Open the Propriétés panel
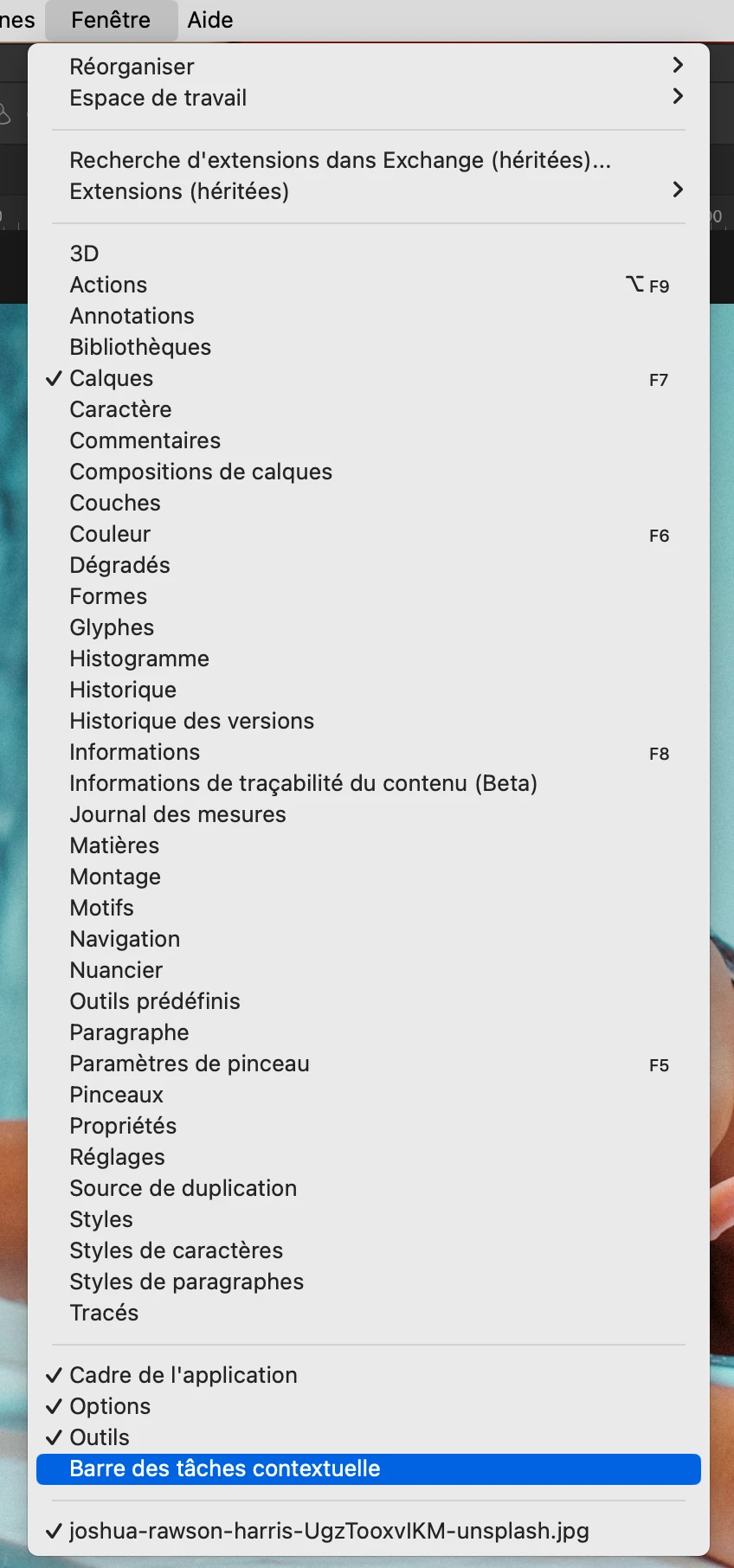The image size is (734, 1568). tap(123, 1126)
